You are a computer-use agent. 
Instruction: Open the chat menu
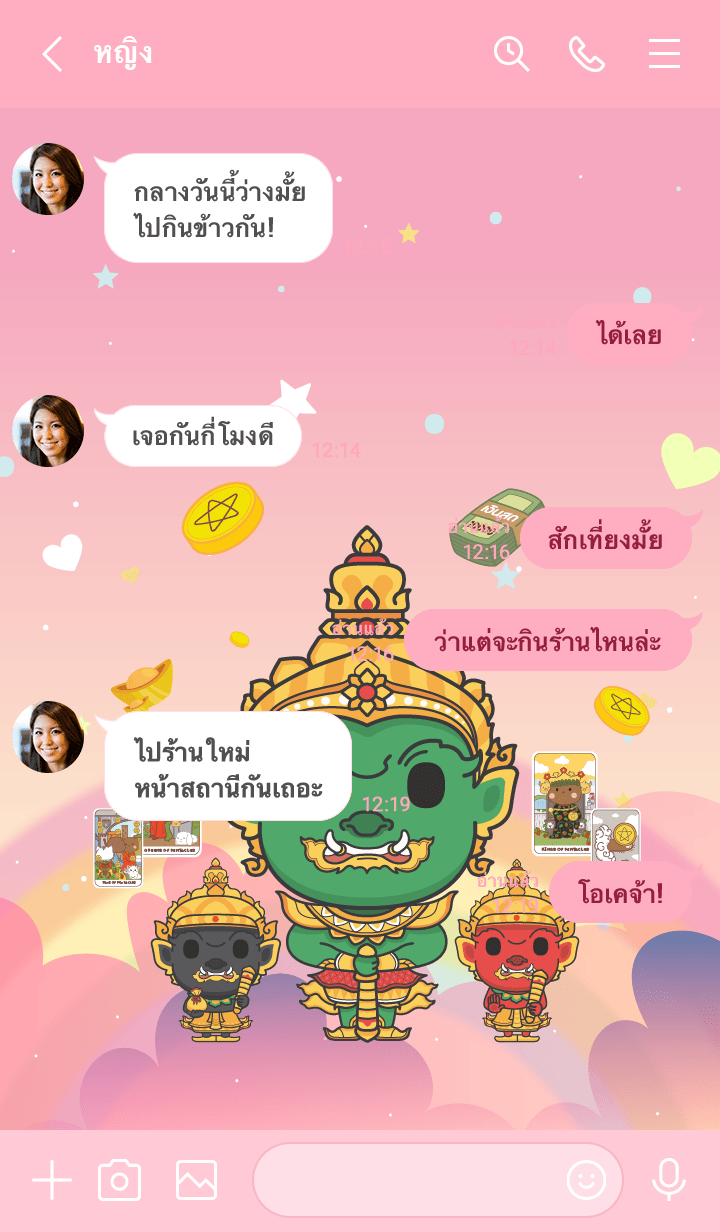pyautogui.click(x=664, y=54)
